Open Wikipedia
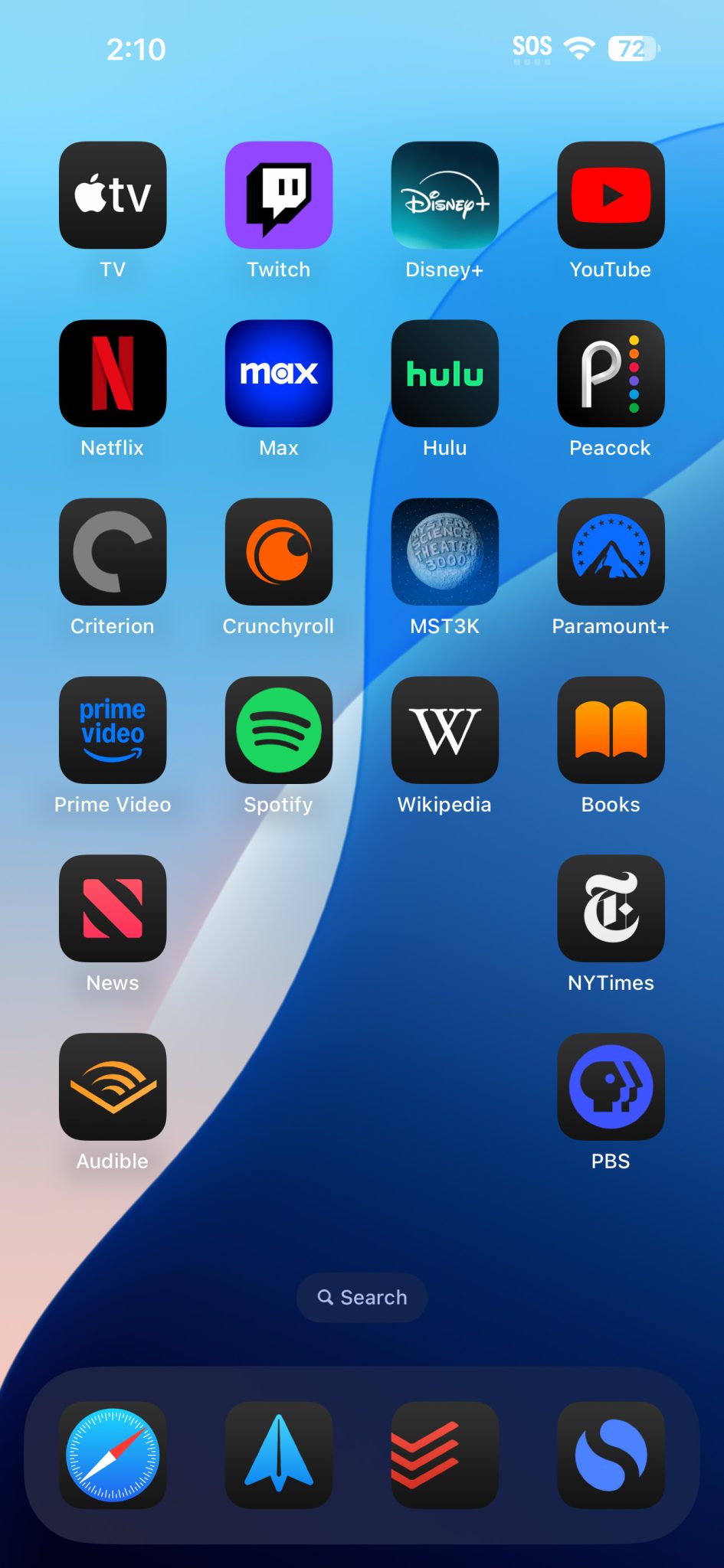This screenshot has height=1568, width=724. (x=444, y=730)
